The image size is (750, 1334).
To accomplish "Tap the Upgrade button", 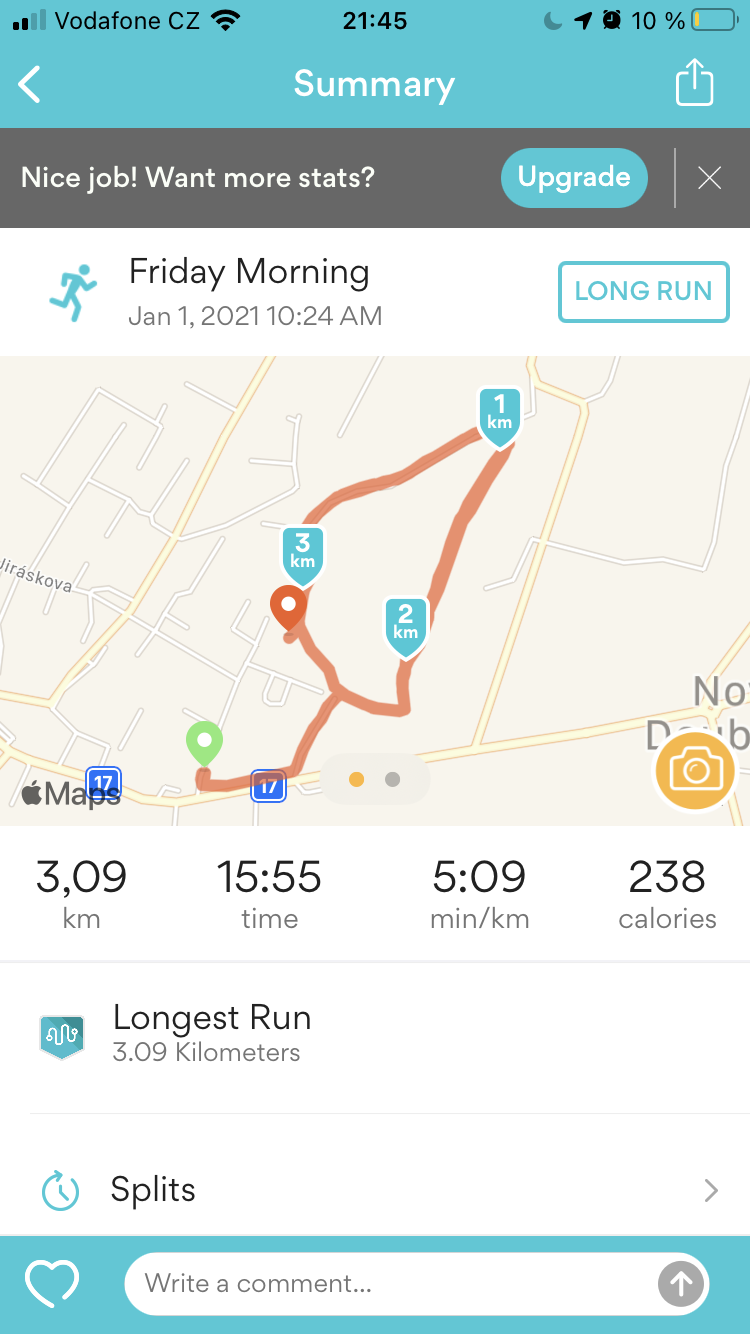I will pos(574,178).
